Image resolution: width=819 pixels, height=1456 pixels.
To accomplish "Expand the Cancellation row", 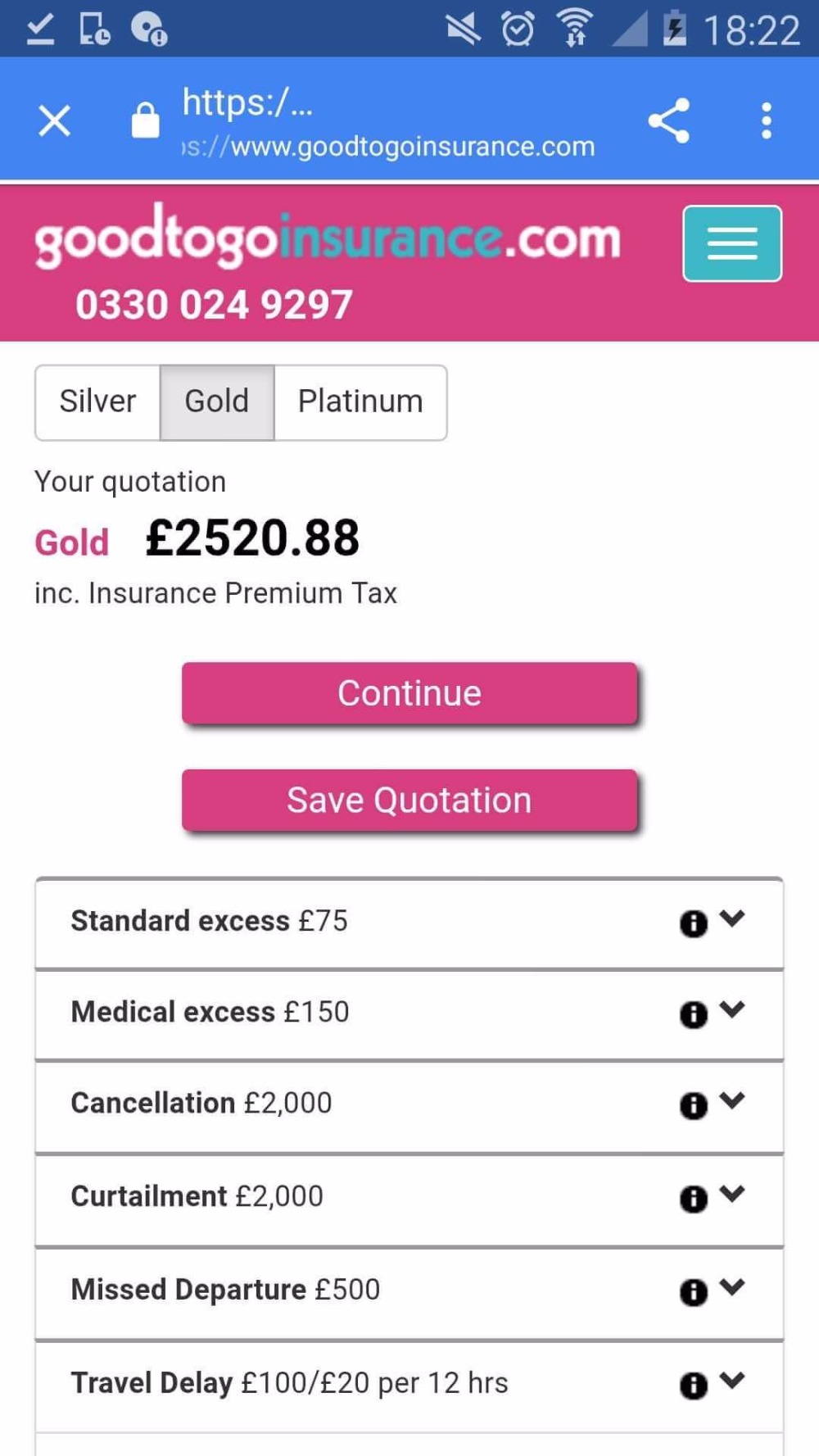I will click(409, 1106).
